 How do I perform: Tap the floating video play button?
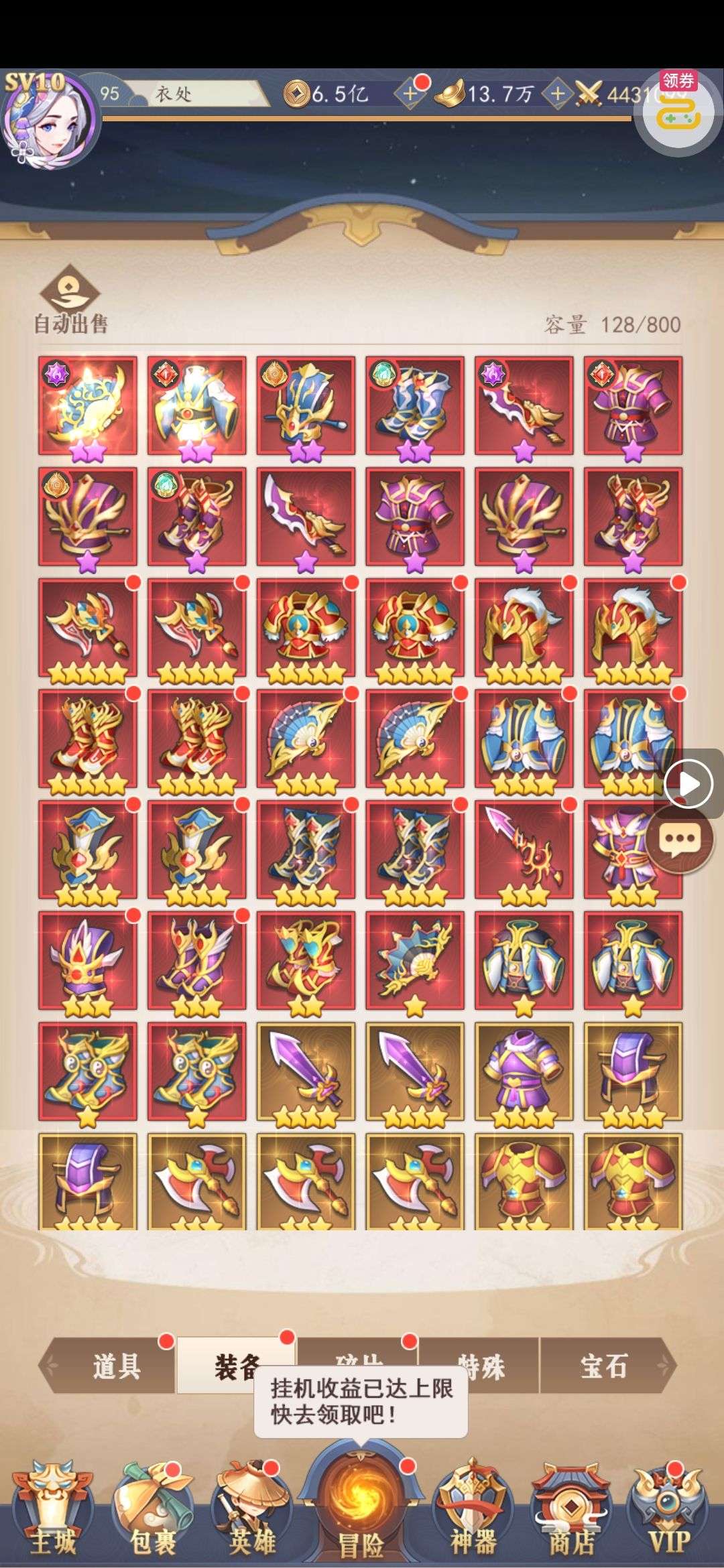click(x=688, y=783)
